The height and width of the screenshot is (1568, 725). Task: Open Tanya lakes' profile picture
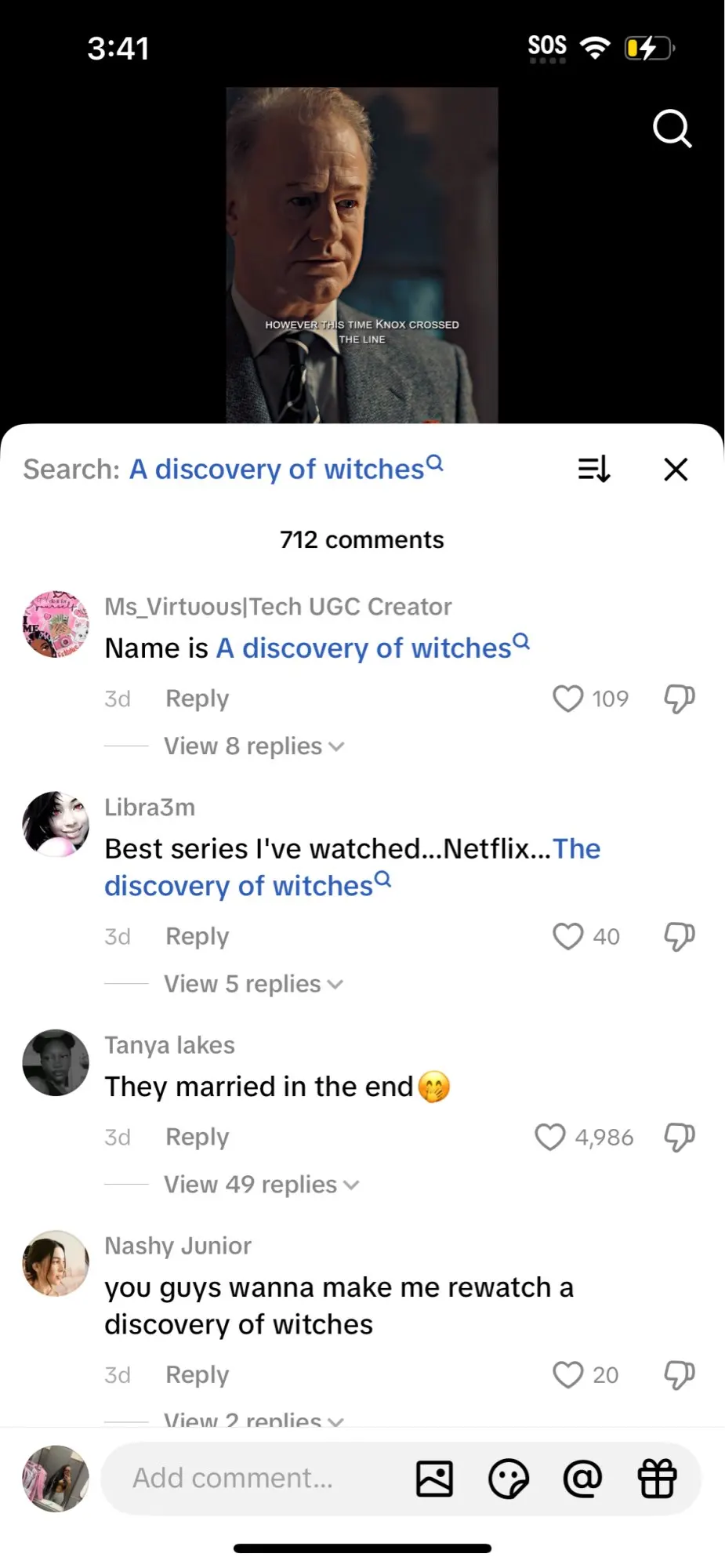click(x=56, y=1062)
